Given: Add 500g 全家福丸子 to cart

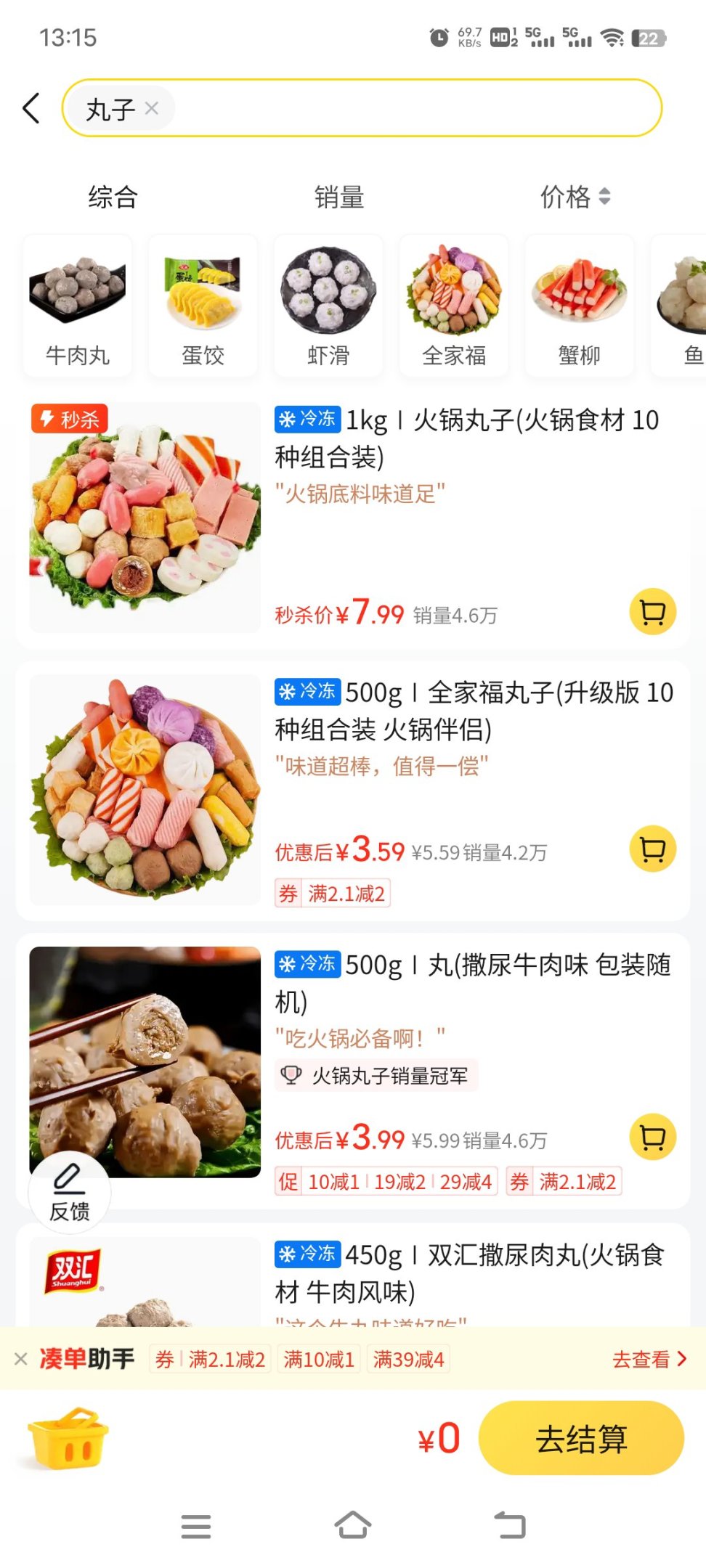Looking at the screenshot, I should (x=652, y=849).
